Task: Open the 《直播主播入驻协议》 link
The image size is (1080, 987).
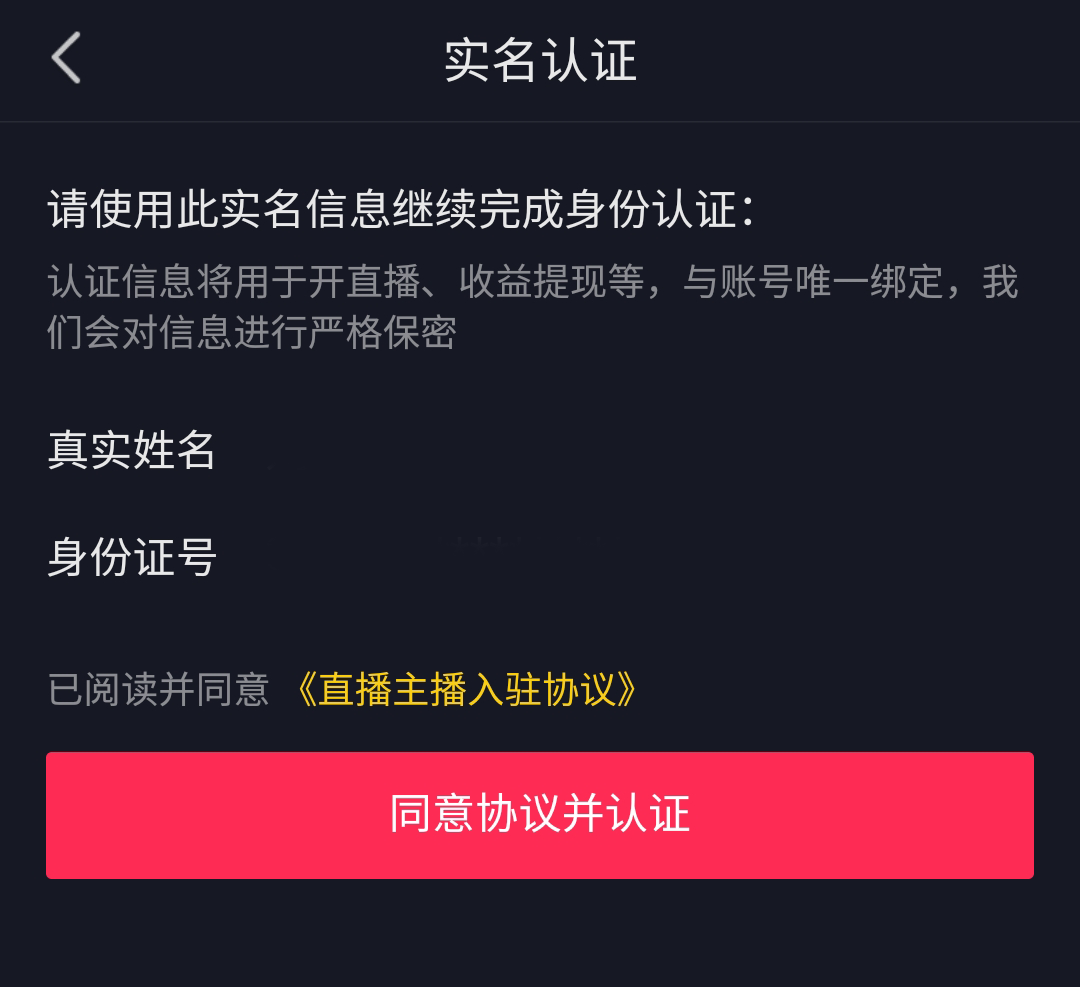Action: click(x=467, y=690)
